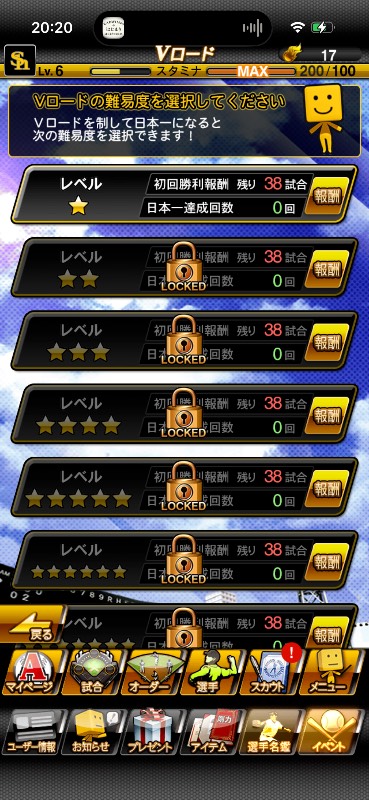Viewport: 369px width, 800px height.
Task: Open the オーダー tab
Action: coord(152,672)
